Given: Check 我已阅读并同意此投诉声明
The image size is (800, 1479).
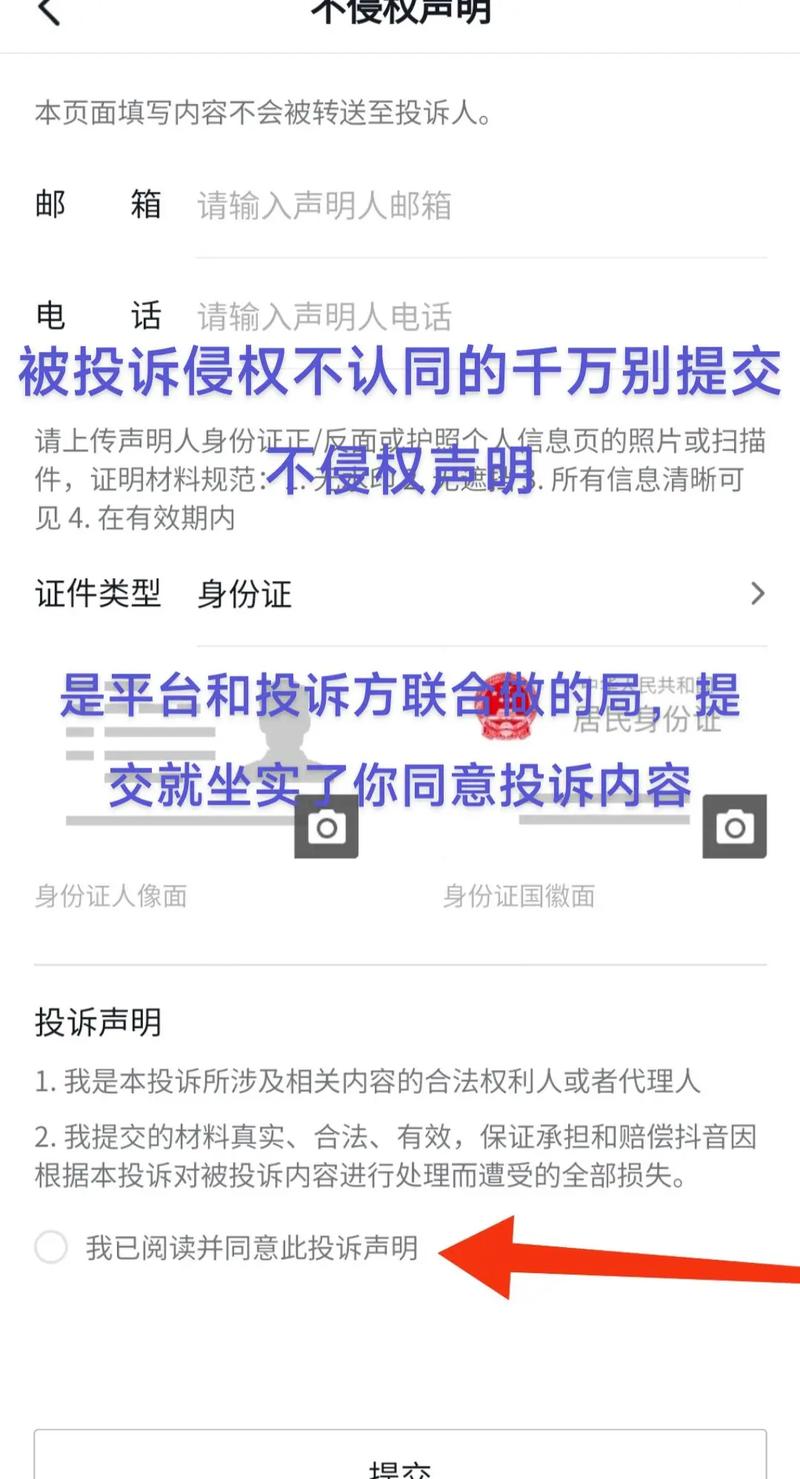Looking at the screenshot, I should click(51, 1247).
